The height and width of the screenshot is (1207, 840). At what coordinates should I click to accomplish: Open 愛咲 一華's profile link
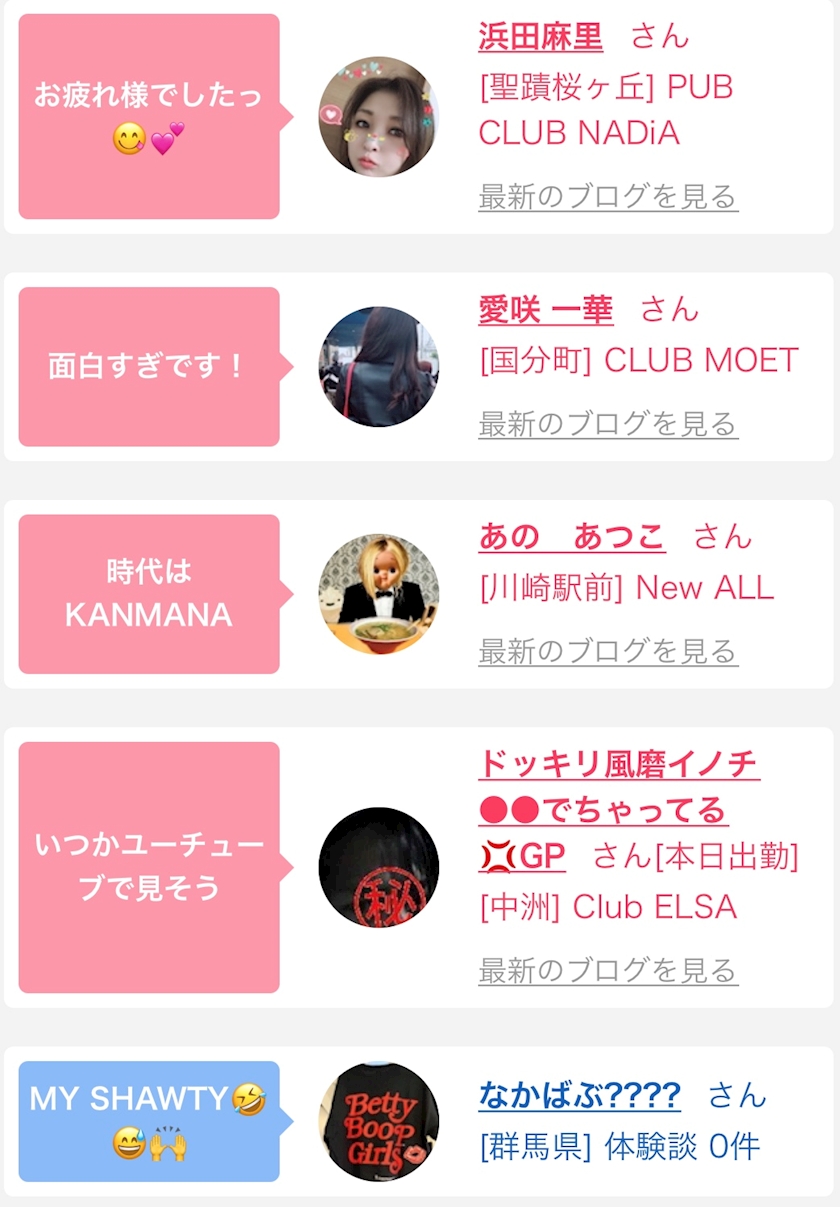tap(546, 310)
